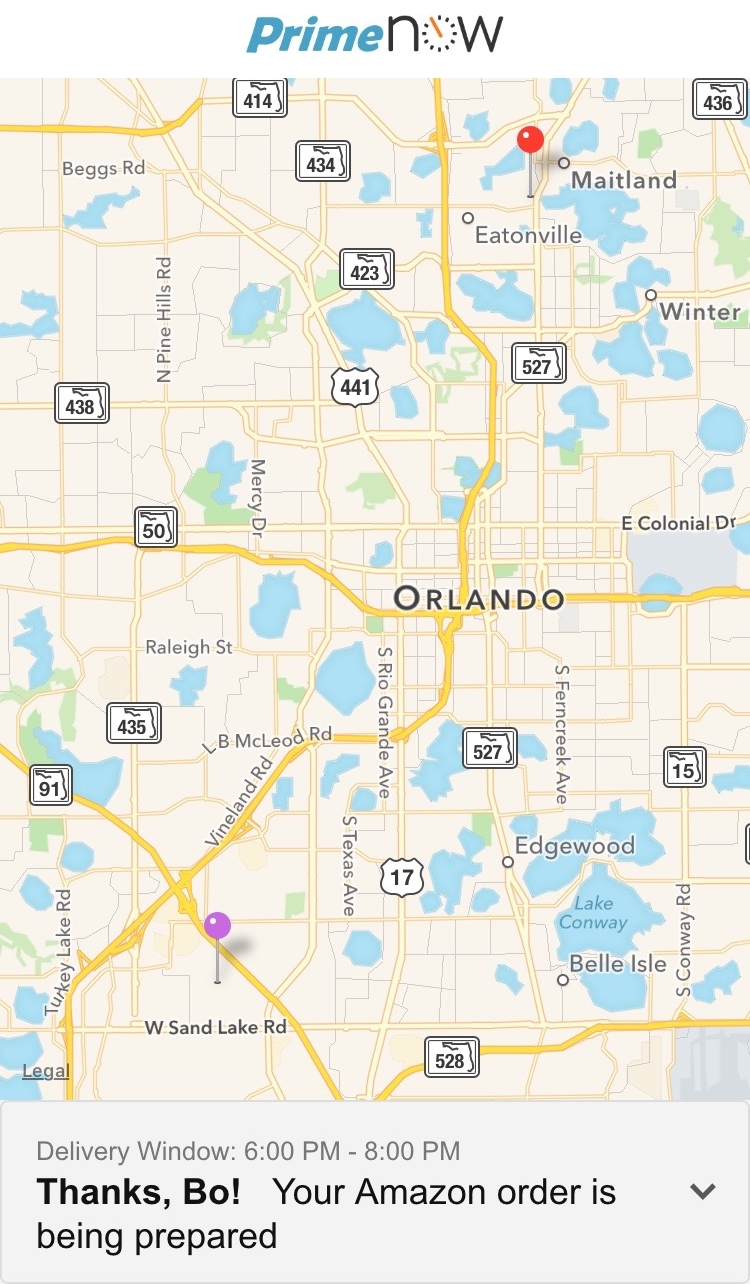
Task: Expand the order status panel chevron
Action: [704, 1191]
